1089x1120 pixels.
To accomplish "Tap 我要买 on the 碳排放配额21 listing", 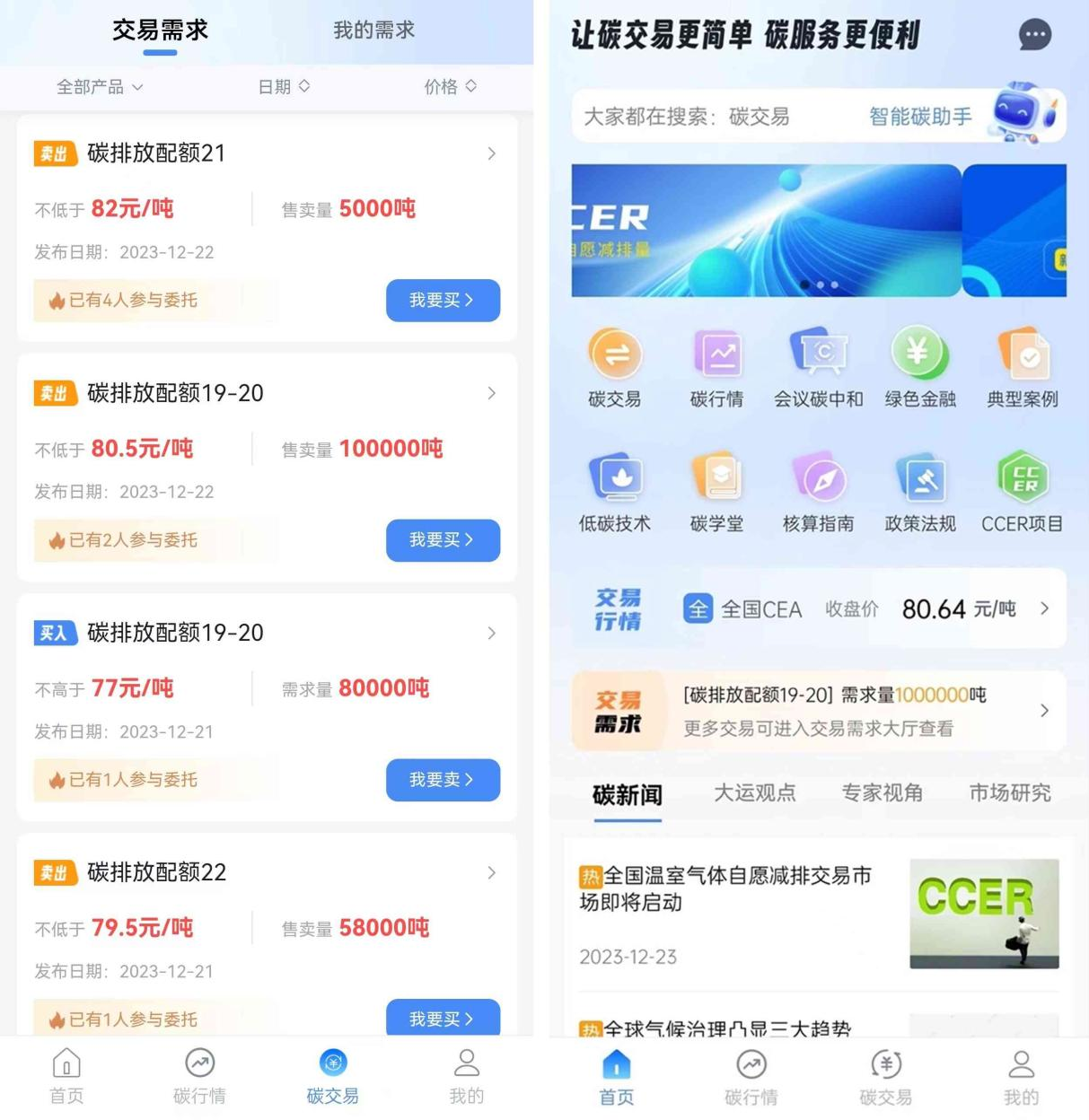I will click(443, 301).
